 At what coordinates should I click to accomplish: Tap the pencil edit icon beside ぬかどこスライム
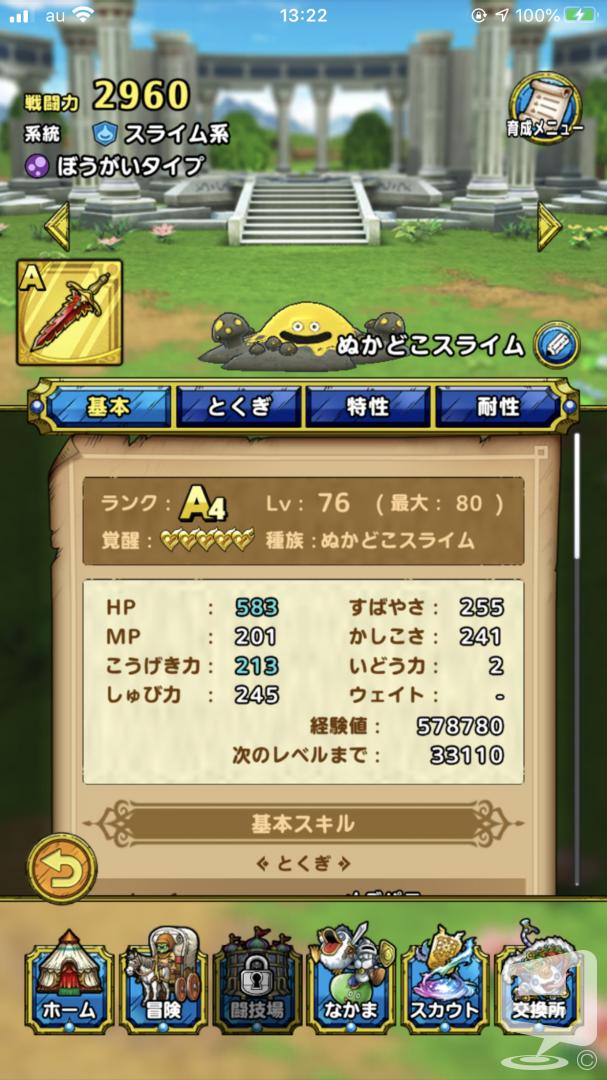click(x=556, y=344)
